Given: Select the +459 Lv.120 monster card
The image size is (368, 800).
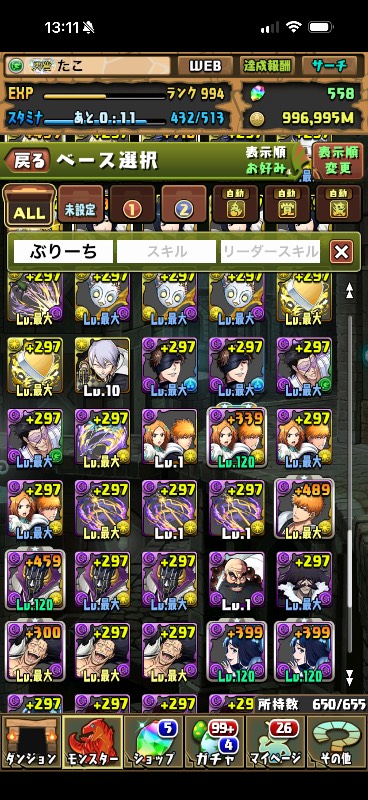Looking at the screenshot, I should [x=35, y=580].
